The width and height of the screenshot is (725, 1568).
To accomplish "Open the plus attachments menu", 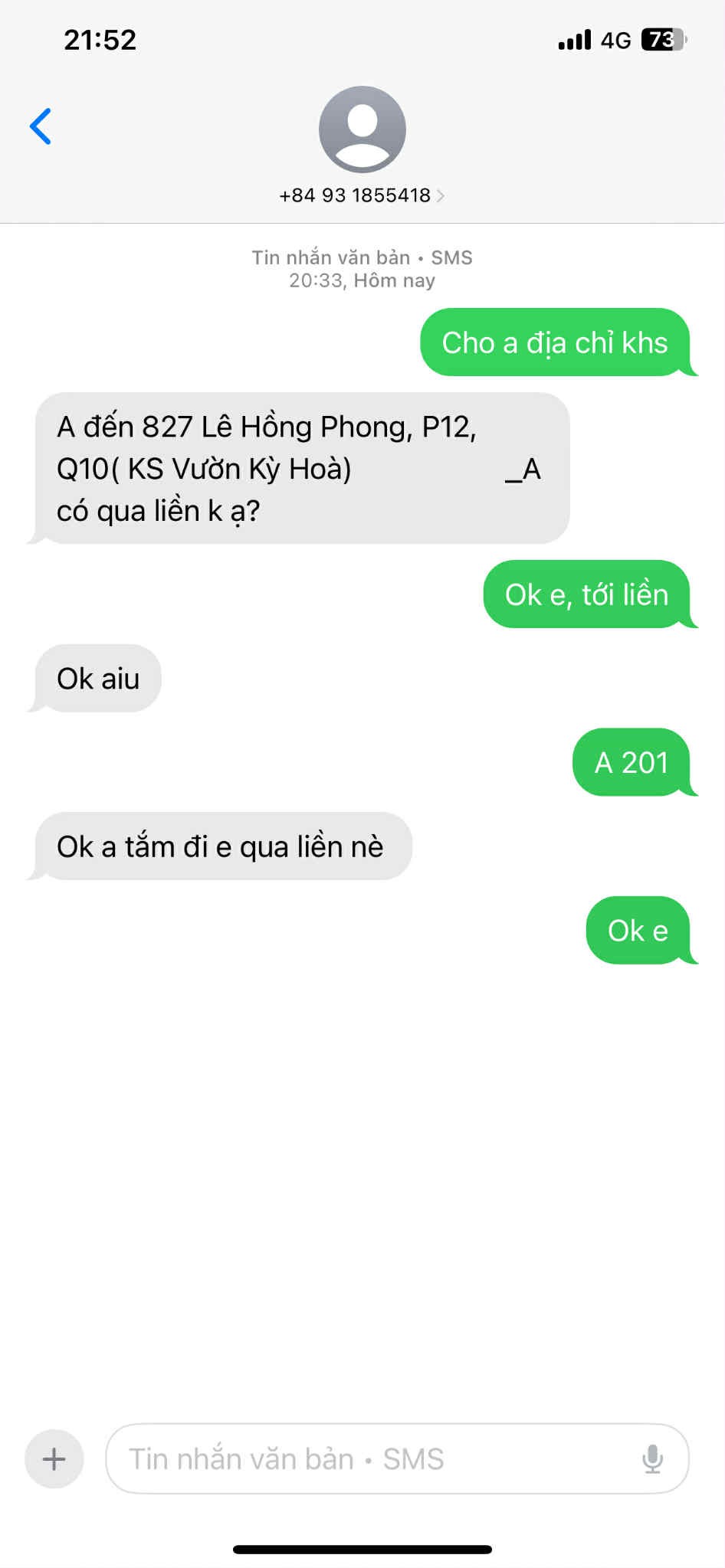I will [x=54, y=1459].
